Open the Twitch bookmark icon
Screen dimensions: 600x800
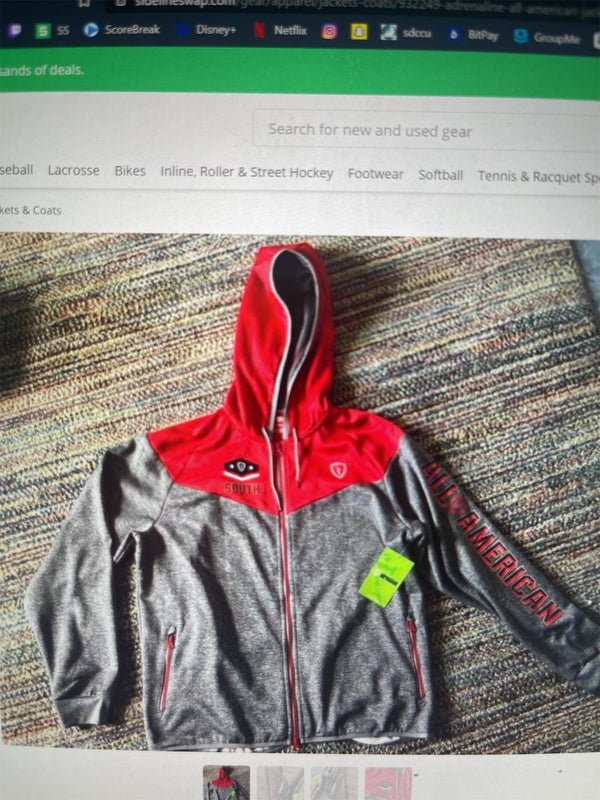[x=13, y=30]
